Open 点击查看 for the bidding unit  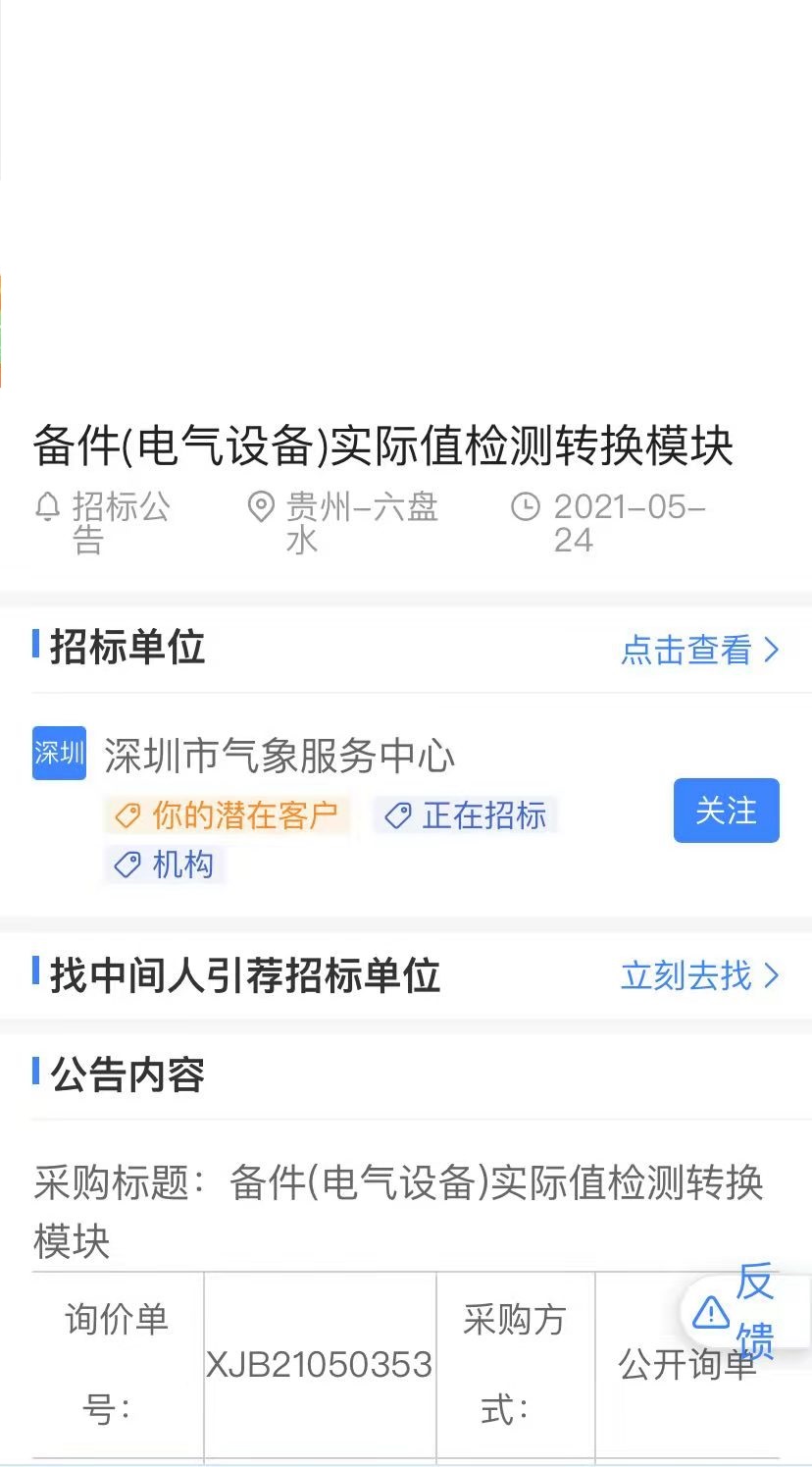(699, 650)
